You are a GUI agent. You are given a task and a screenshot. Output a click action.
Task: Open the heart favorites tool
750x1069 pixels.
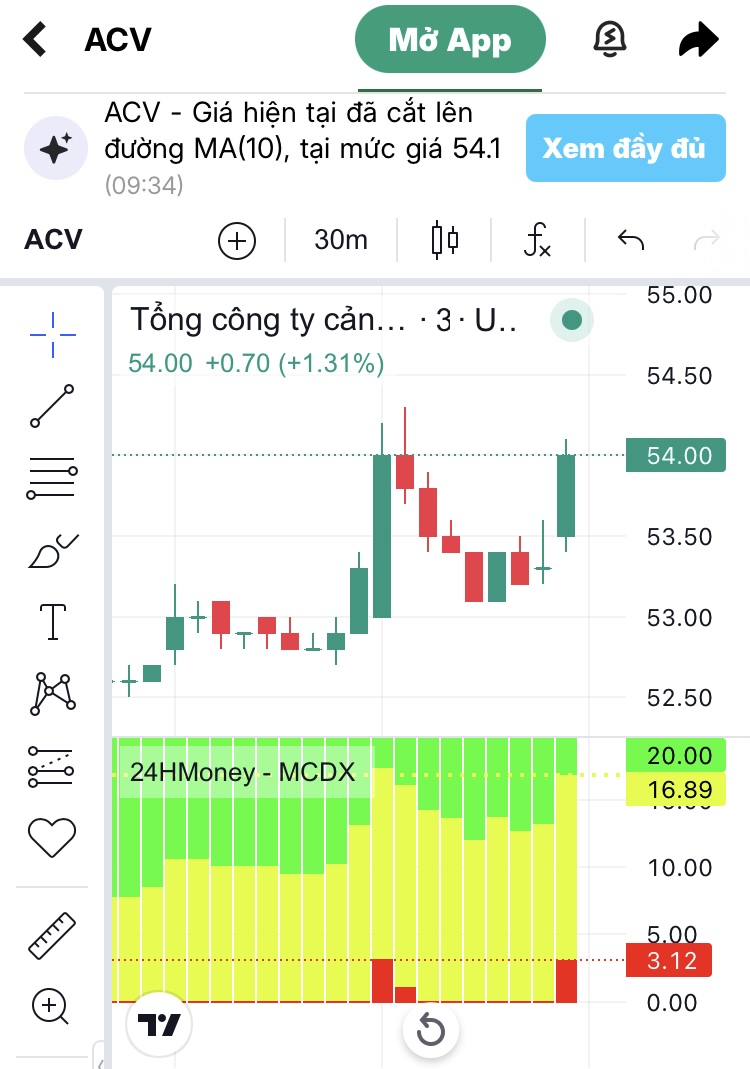point(52,838)
